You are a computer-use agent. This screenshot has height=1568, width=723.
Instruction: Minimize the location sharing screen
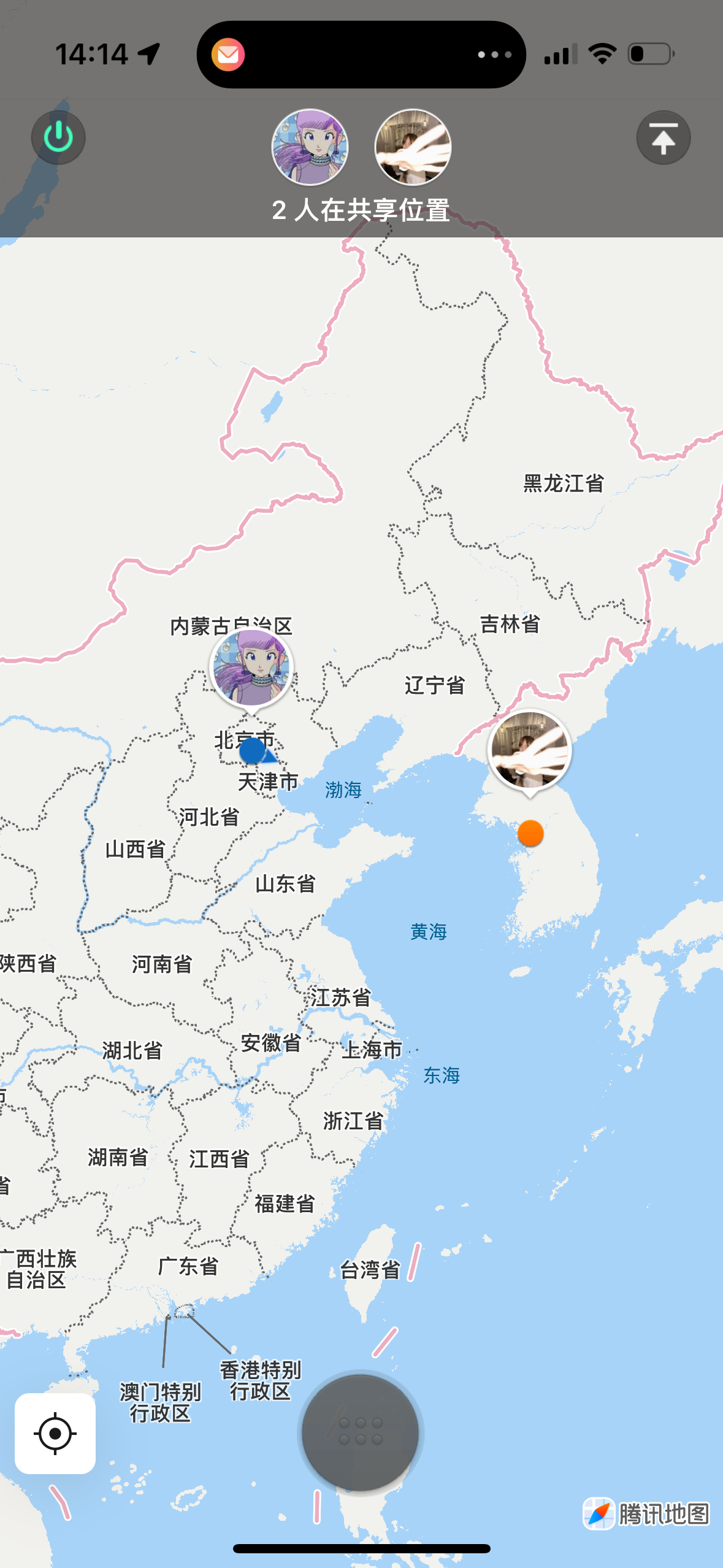(663, 137)
